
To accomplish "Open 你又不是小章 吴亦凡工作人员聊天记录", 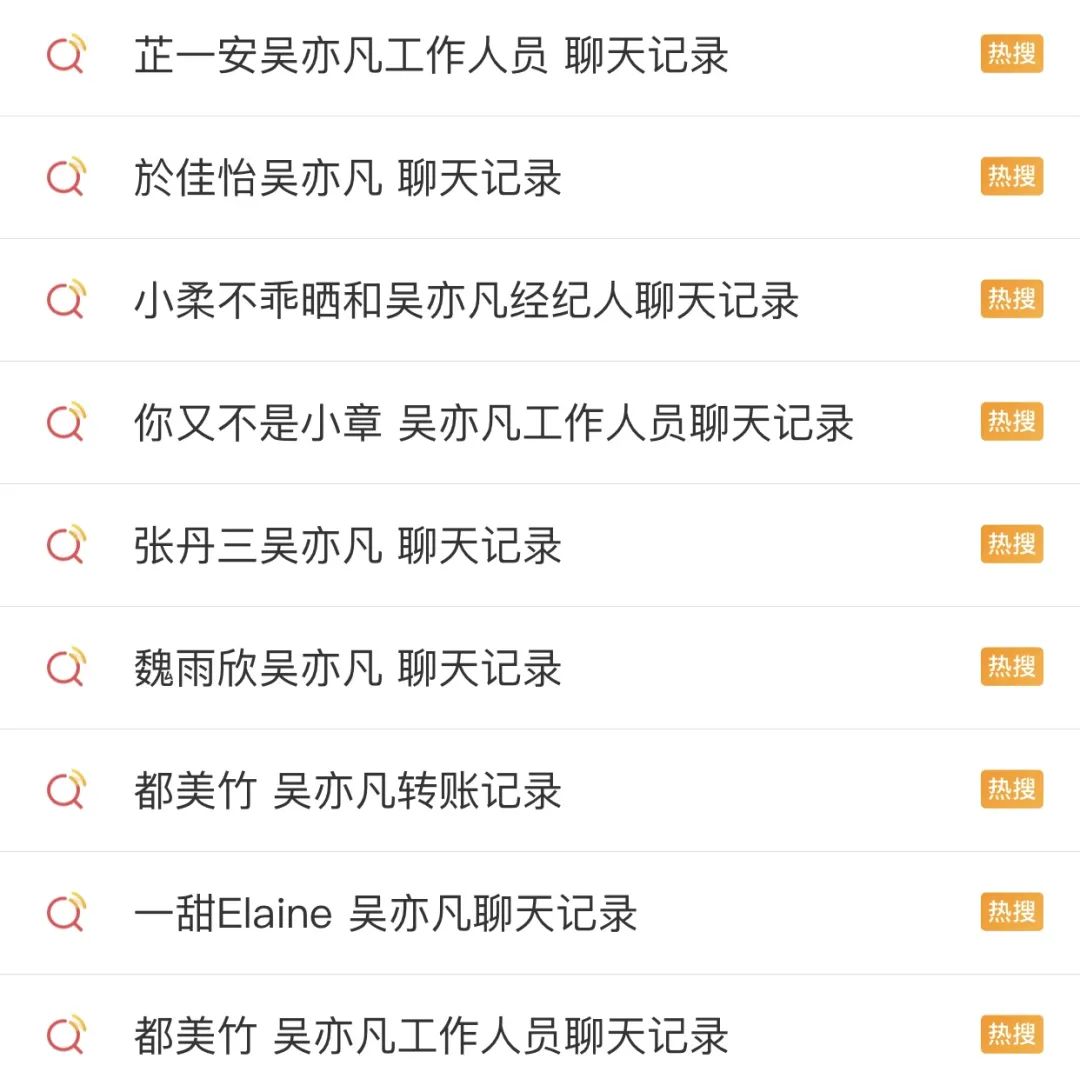I will [493, 424].
